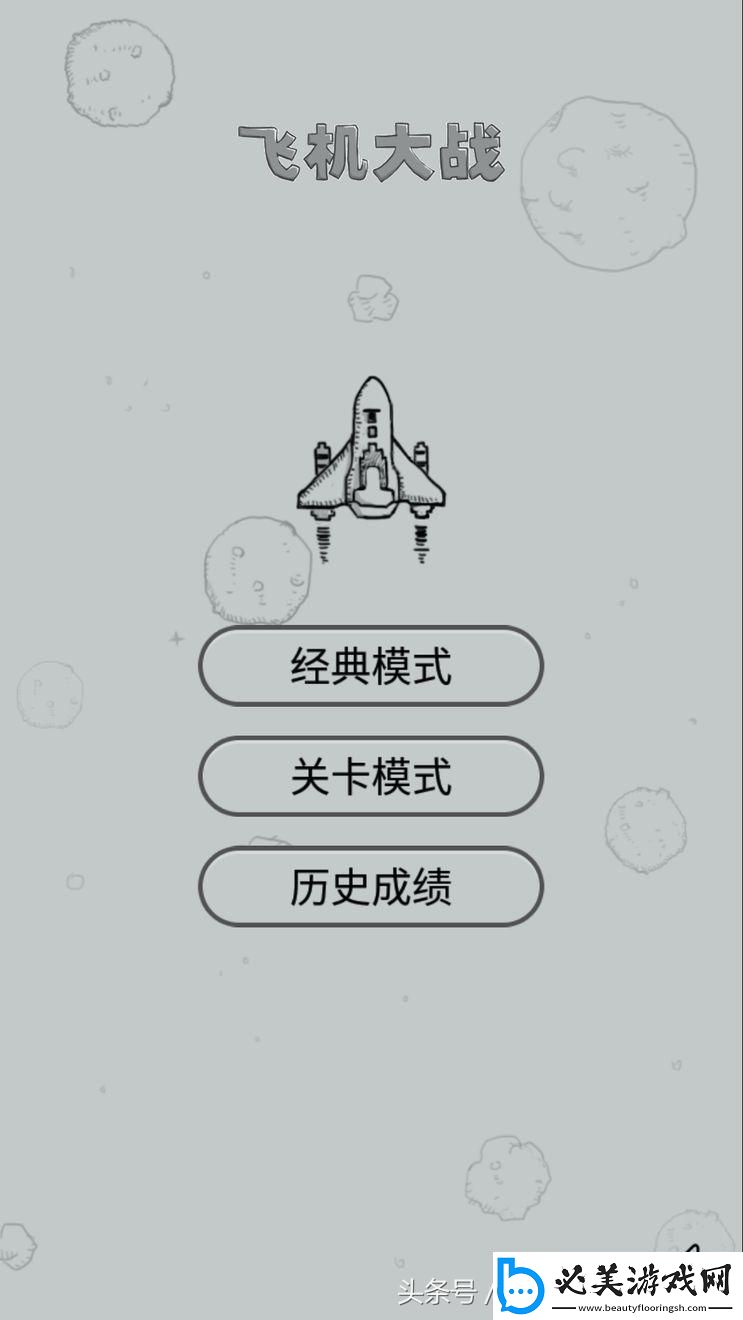Start the 经典模式 classic mode

(x=371, y=666)
